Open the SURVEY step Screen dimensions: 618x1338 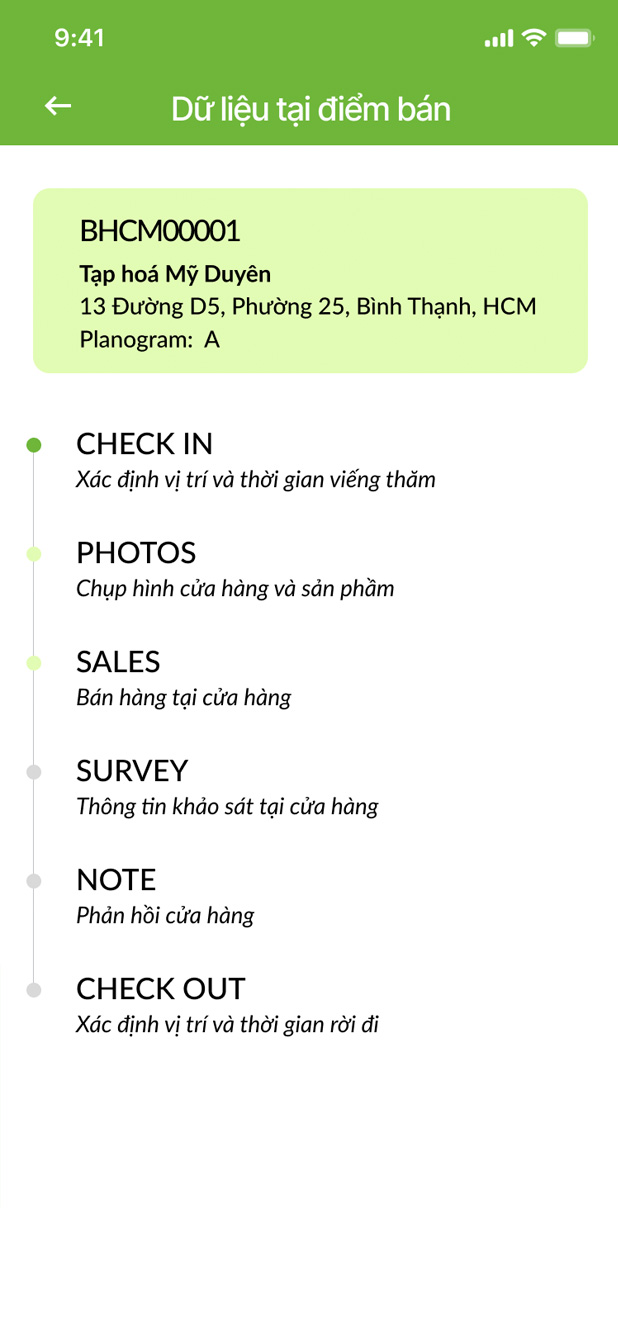tap(132, 771)
